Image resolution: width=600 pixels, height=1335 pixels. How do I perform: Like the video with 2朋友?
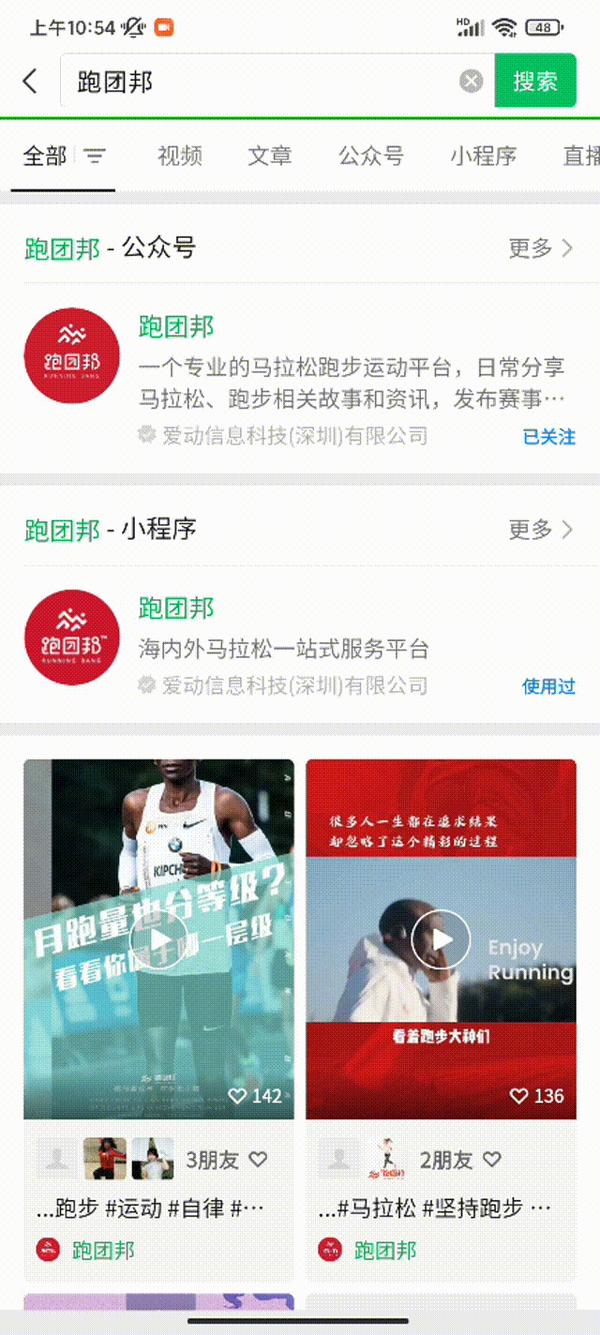492,1159
